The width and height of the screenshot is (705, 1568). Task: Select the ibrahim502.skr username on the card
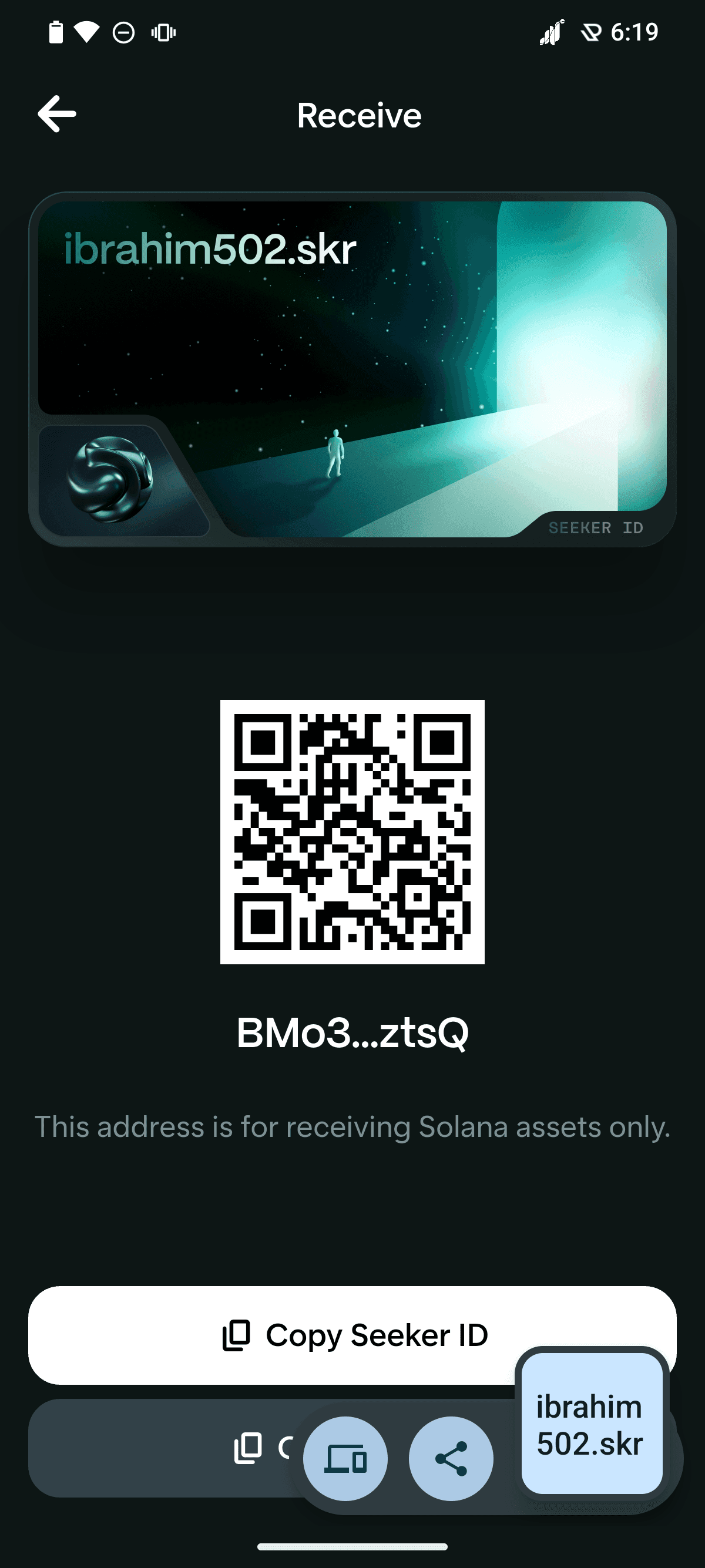tap(209, 248)
